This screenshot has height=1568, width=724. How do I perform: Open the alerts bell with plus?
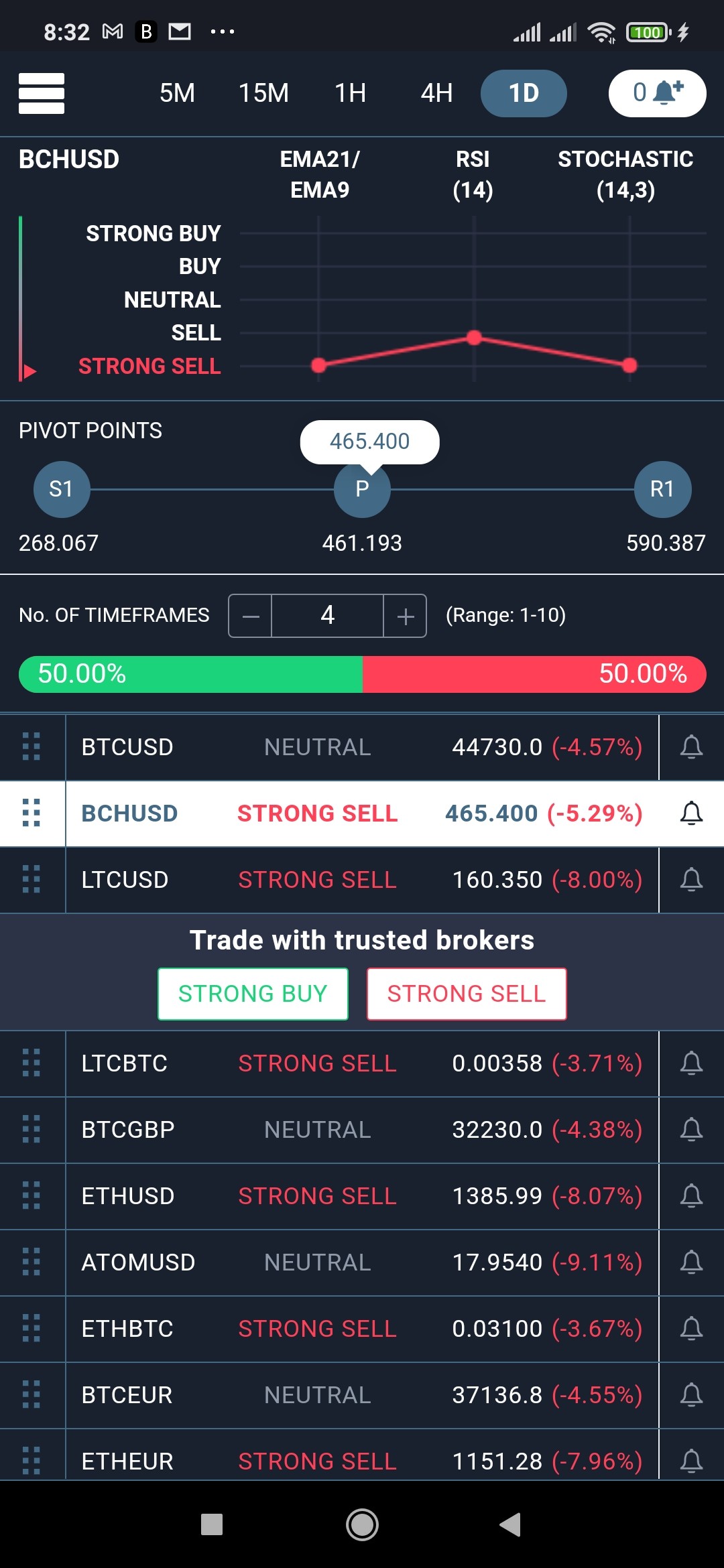(657, 93)
